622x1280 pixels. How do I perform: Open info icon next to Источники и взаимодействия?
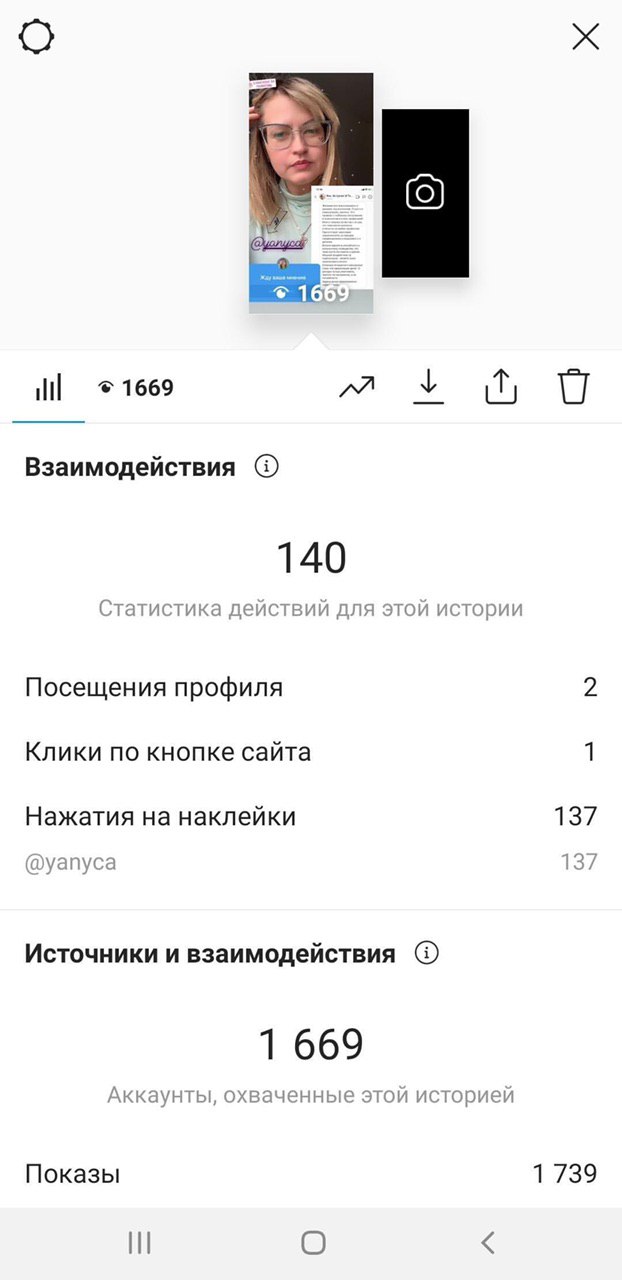tap(426, 953)
